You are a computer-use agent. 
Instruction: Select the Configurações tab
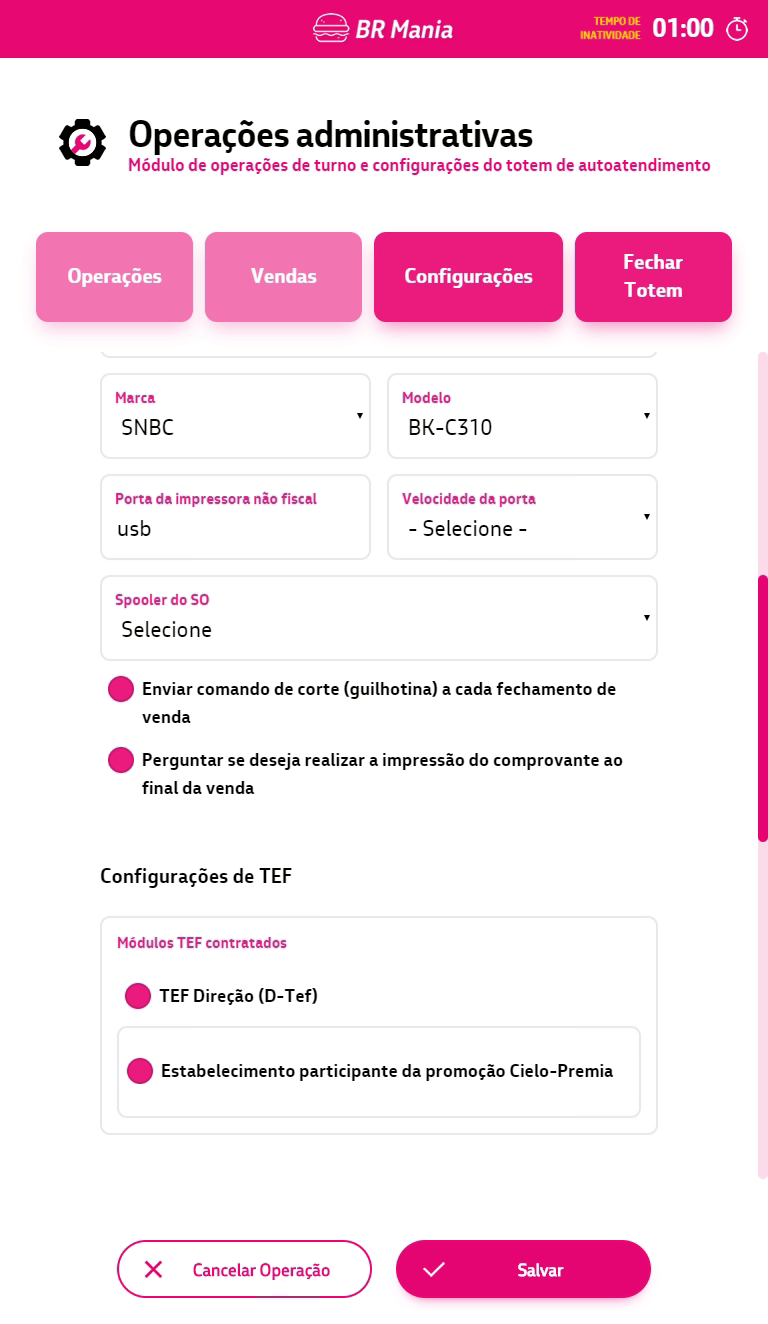[468, 277]
